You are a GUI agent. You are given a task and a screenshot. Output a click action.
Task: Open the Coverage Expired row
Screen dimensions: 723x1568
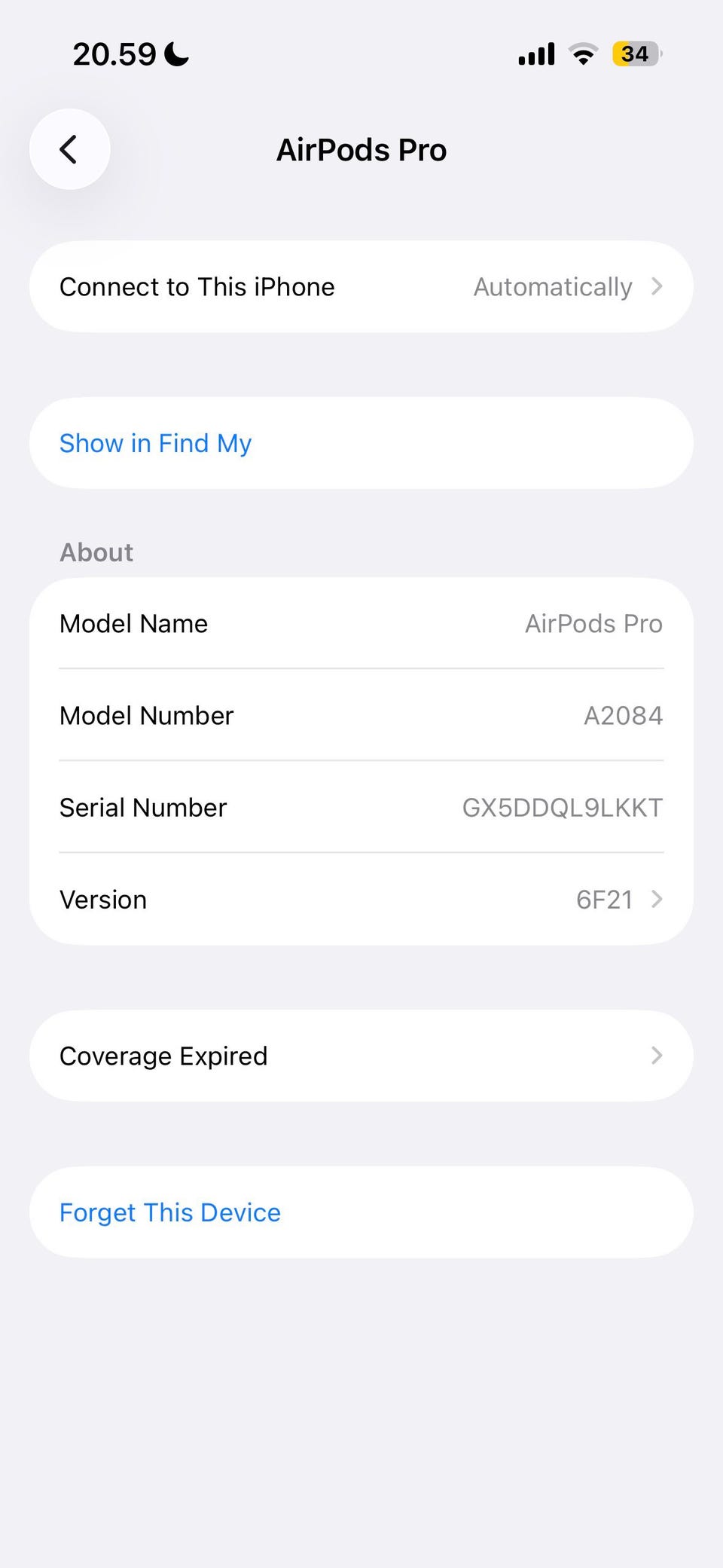point(361,1056)
